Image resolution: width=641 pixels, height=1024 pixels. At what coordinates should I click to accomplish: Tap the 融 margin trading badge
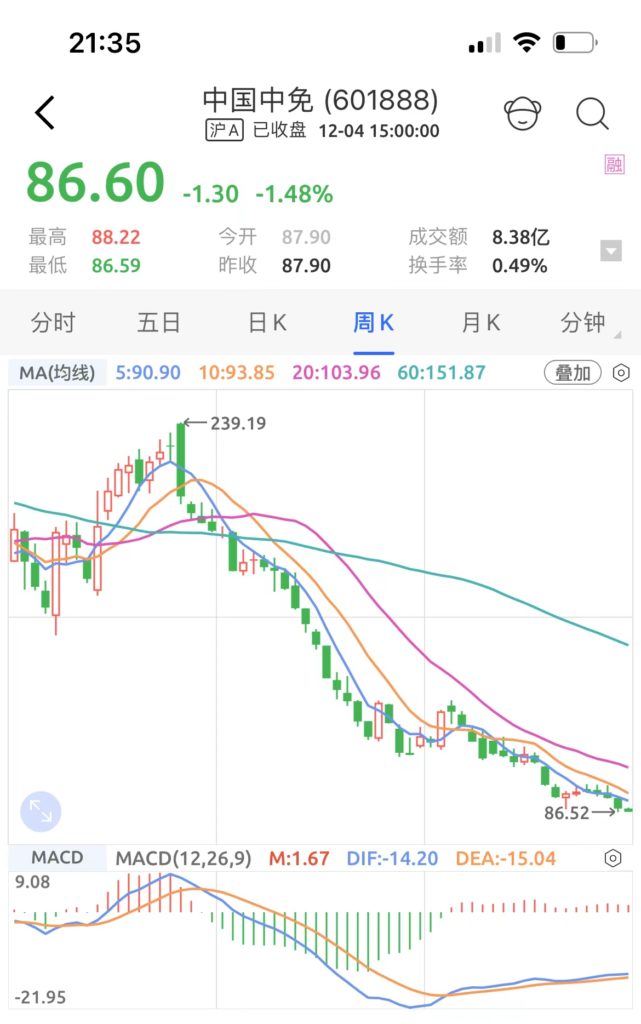[613, 166]
